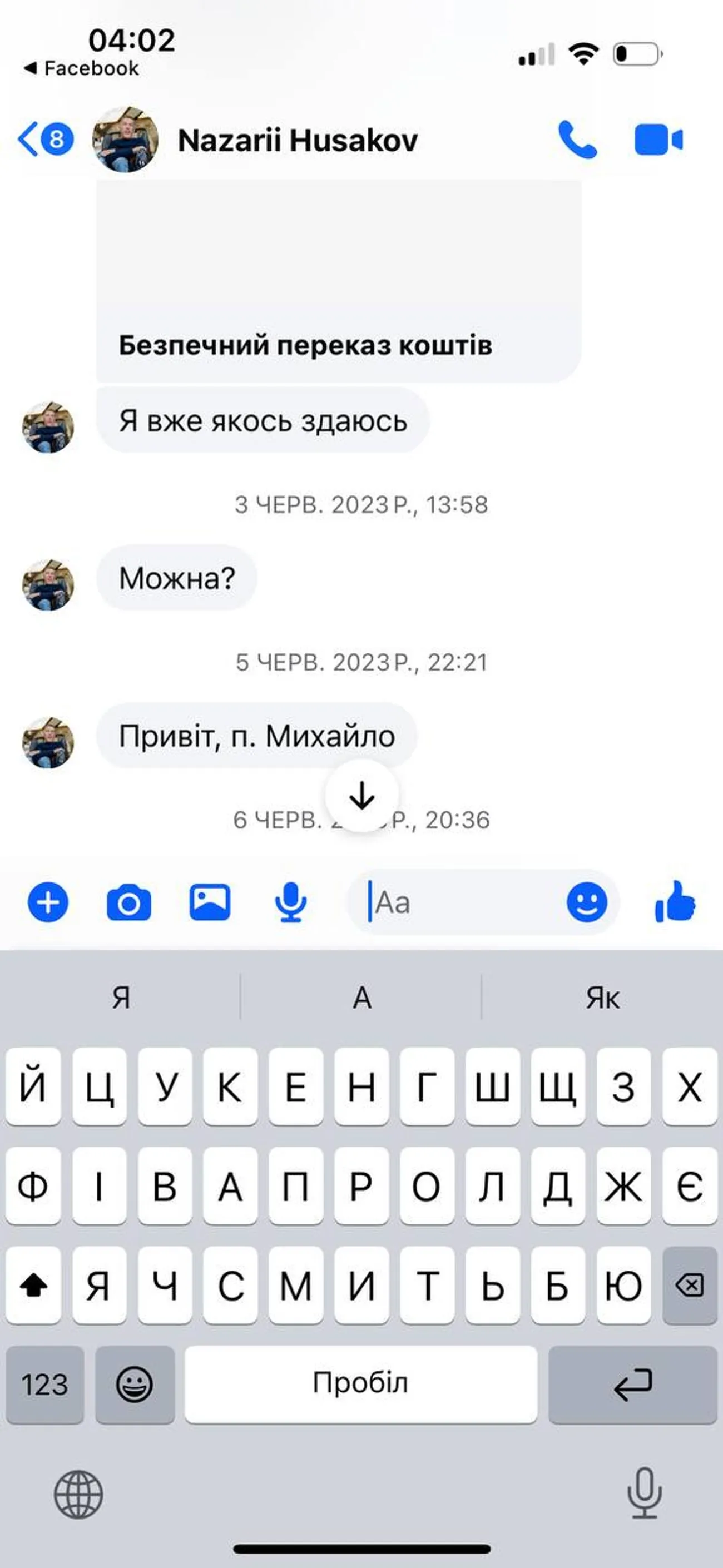Start a voice call with Nazarii

tap(576, 140)
